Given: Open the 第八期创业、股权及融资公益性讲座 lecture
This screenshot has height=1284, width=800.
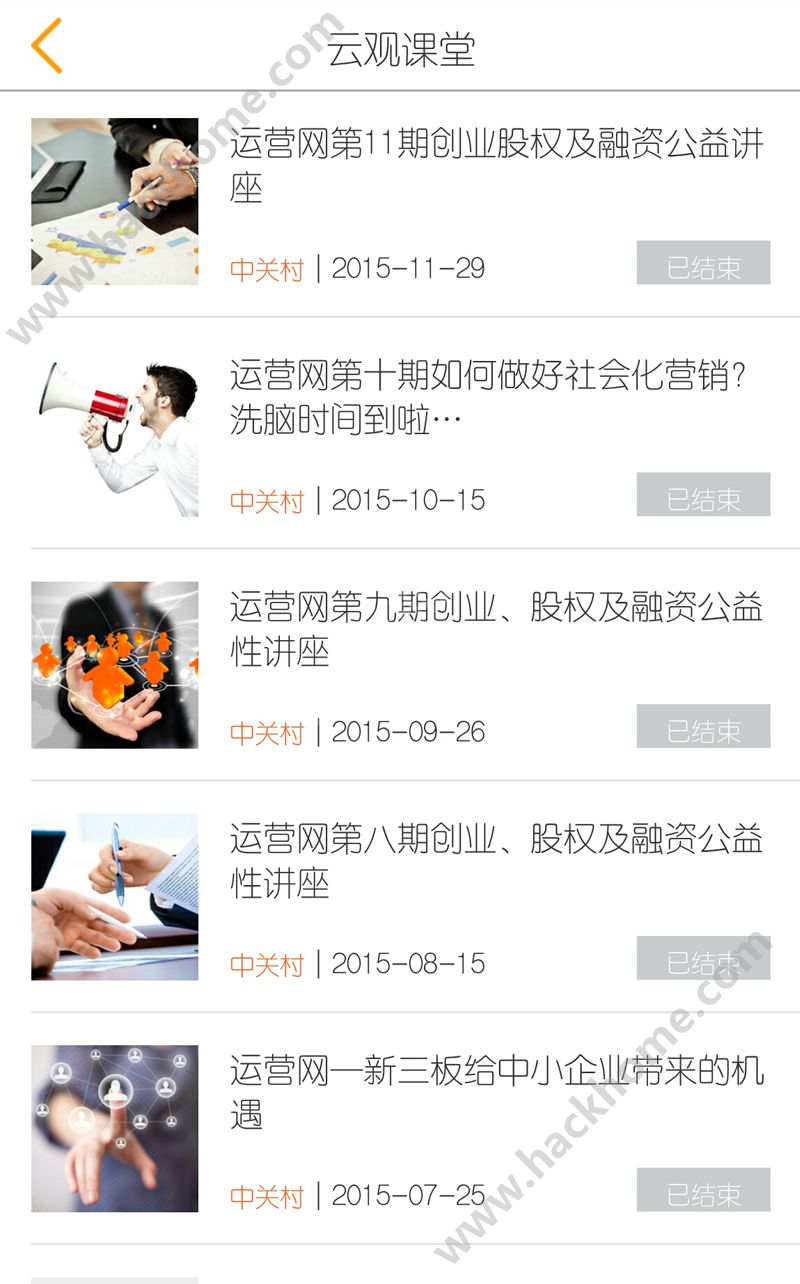Looking at the screenshot, I should [495, 861].
